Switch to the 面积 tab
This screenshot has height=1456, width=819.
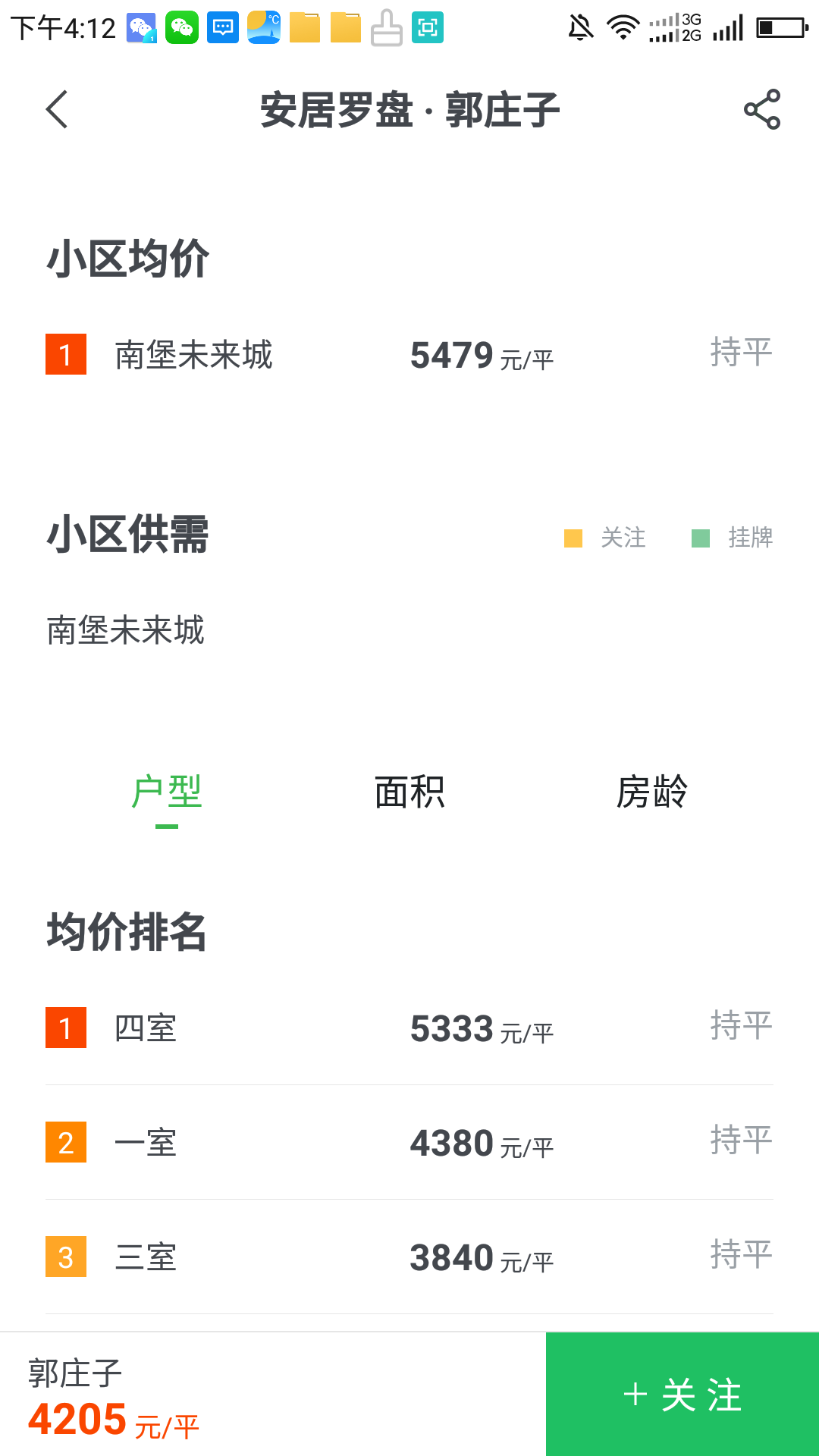pyautogui.click(x=409, y=792)
